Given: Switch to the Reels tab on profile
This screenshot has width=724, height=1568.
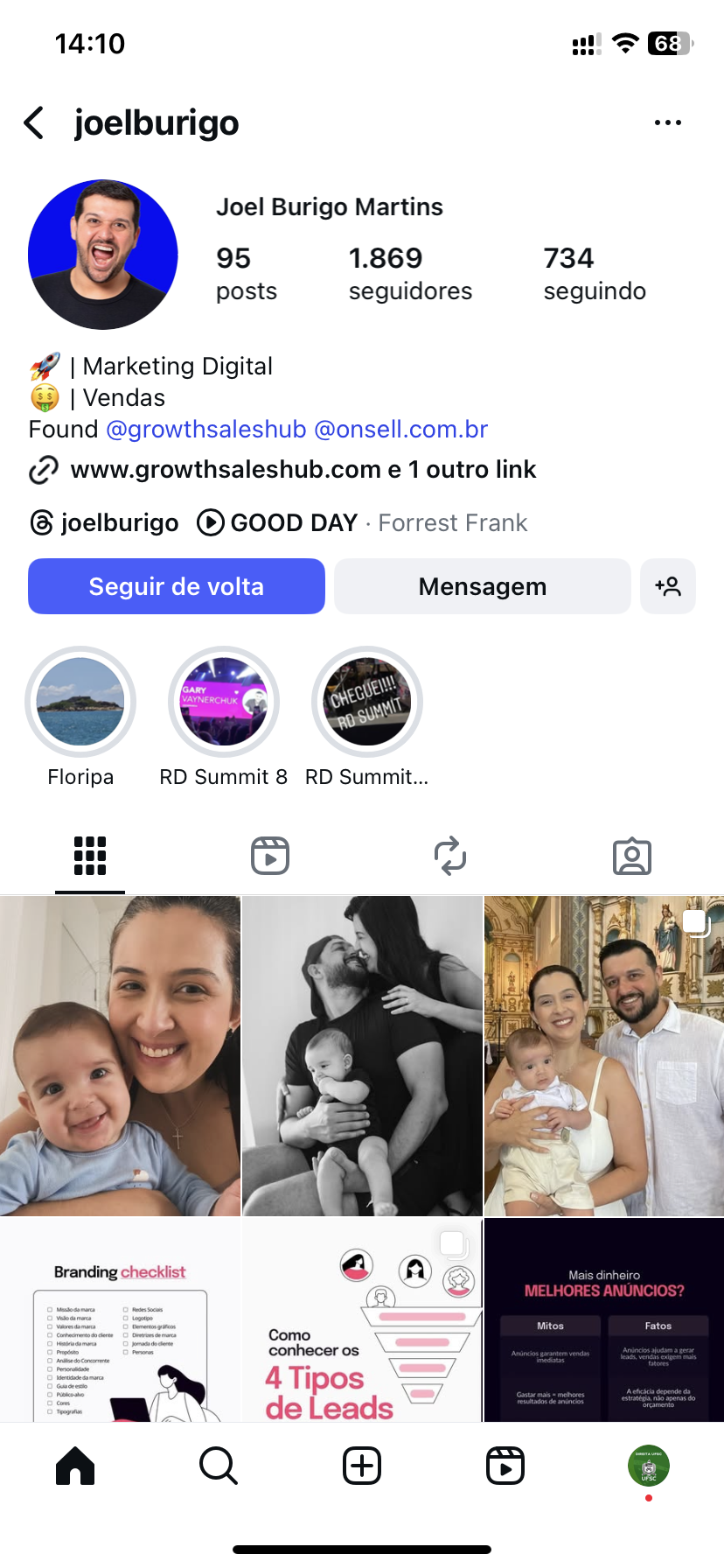Looking at the screenshot, I should (x=270, y=856).
